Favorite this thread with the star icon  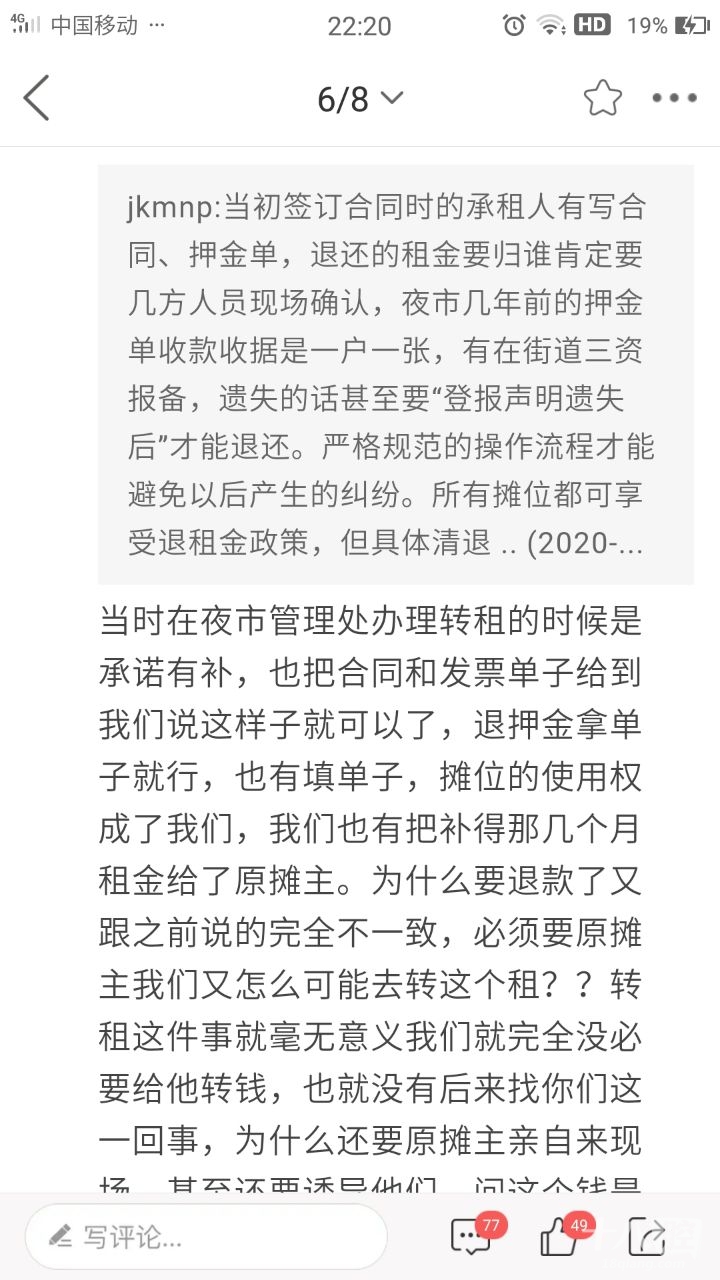(602, 98)
